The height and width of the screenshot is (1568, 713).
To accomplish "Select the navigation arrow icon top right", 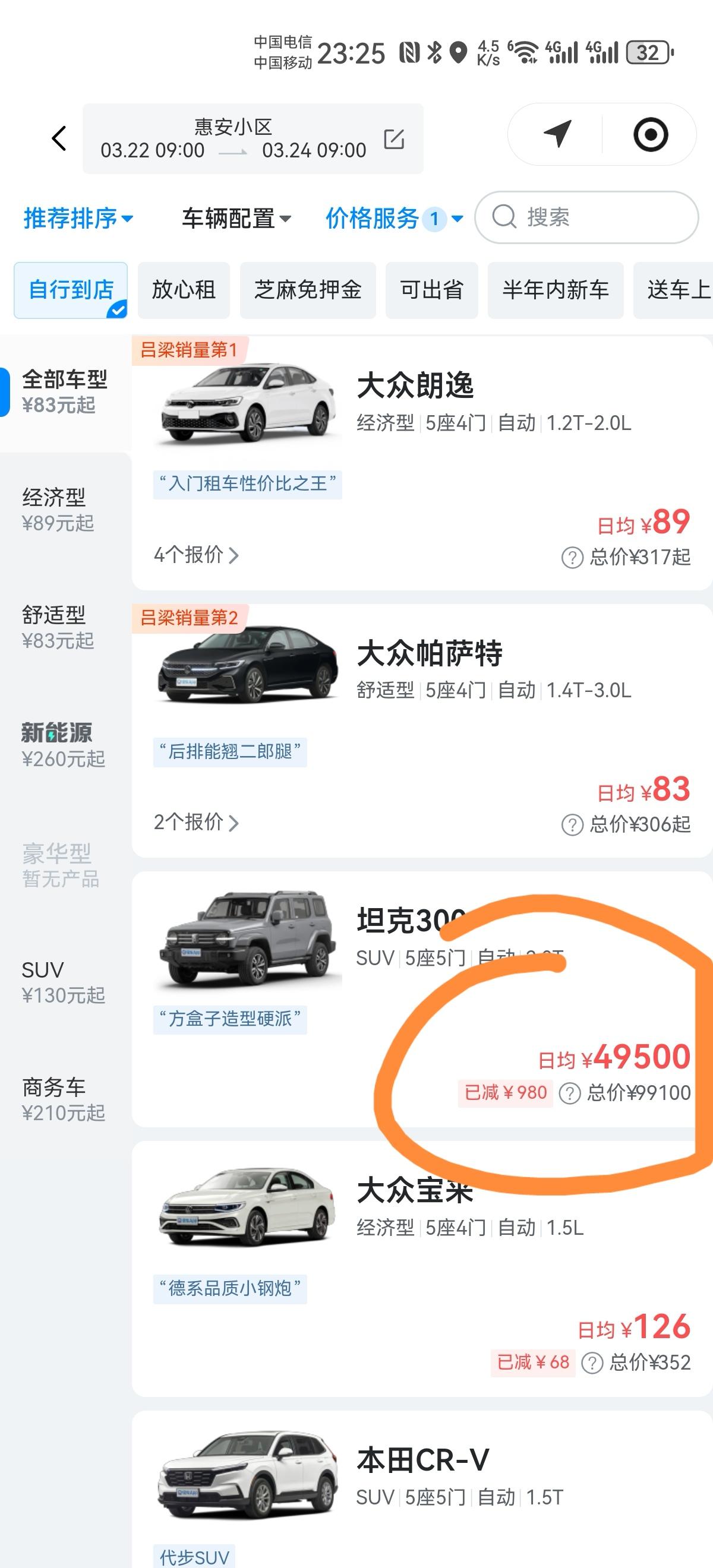I will tap(558, 134).
